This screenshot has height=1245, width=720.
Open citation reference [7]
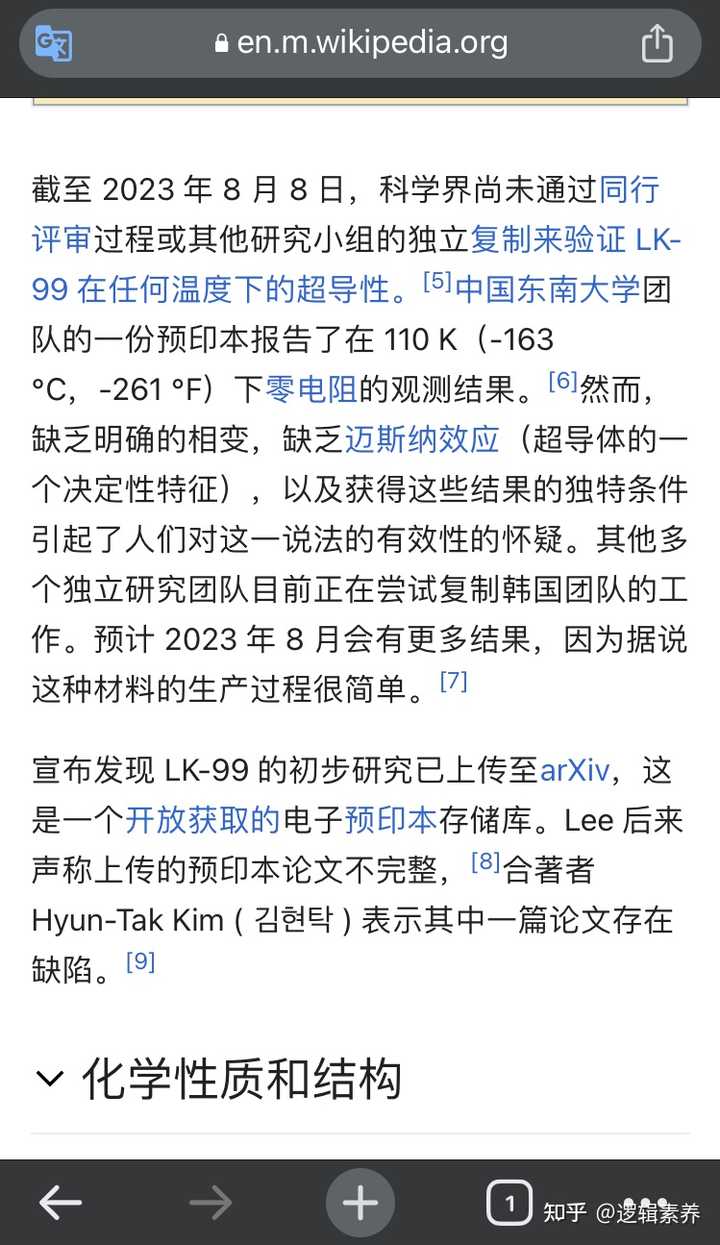pos(453,681)
